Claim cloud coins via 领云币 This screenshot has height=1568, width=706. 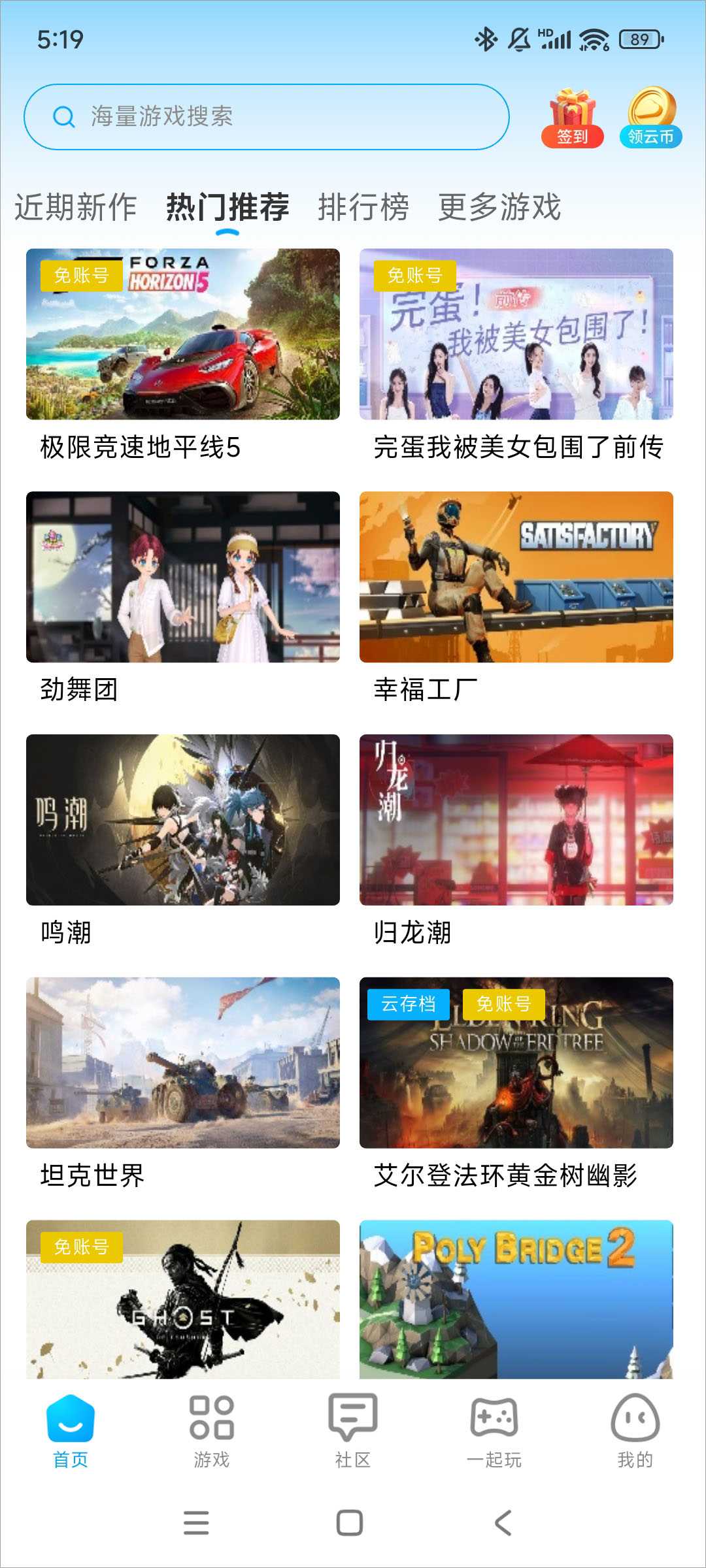click(651, 118)
